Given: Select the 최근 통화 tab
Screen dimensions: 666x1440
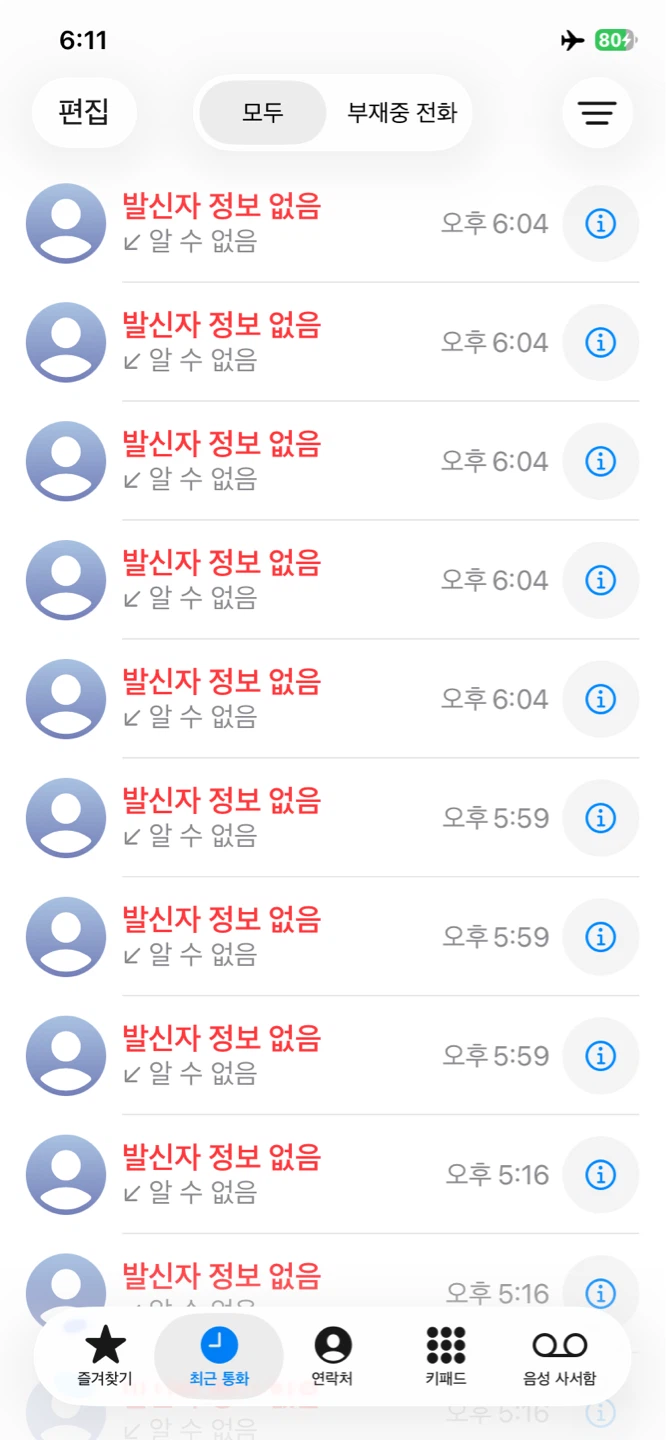Looking at the screenshot, I should [x=219, y=1356].
